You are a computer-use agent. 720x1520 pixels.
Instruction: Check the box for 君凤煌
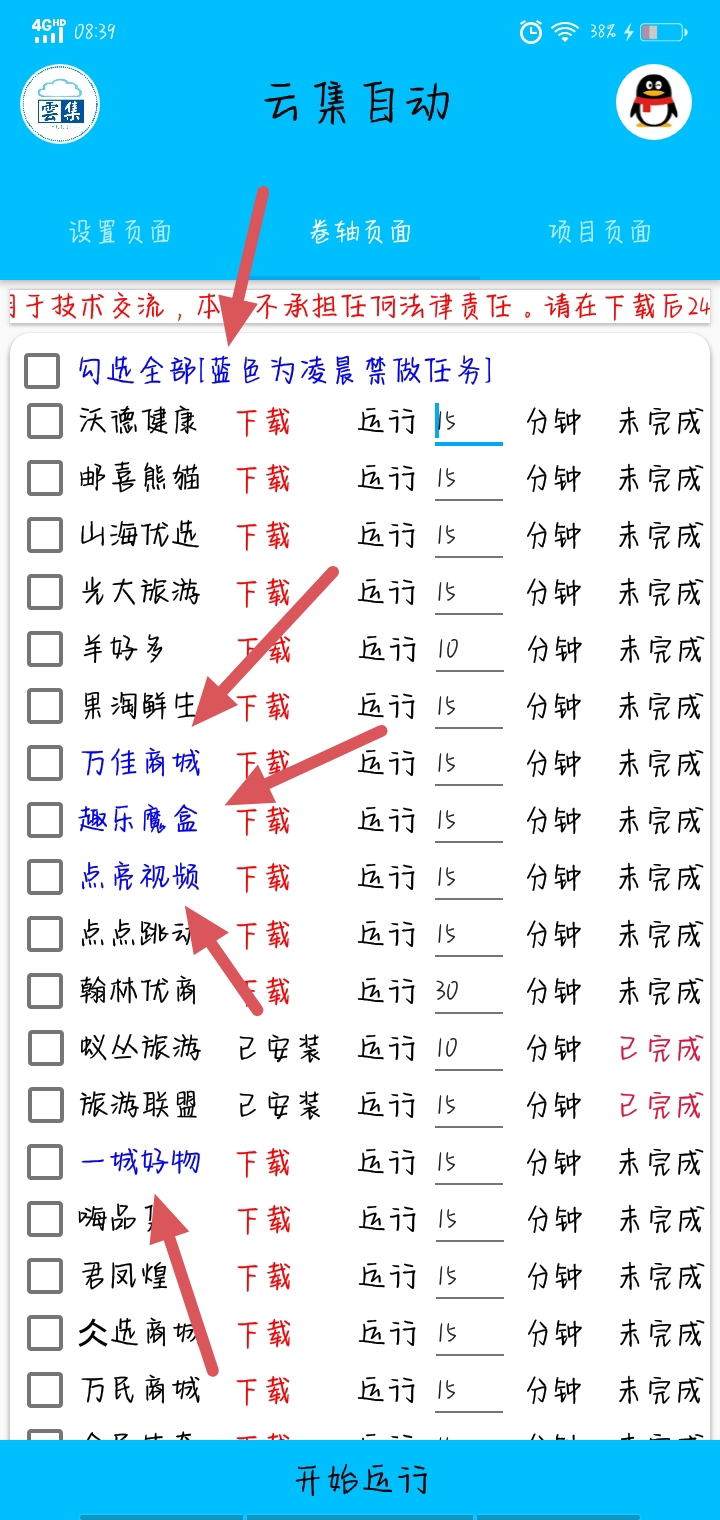click(45, 1277)
